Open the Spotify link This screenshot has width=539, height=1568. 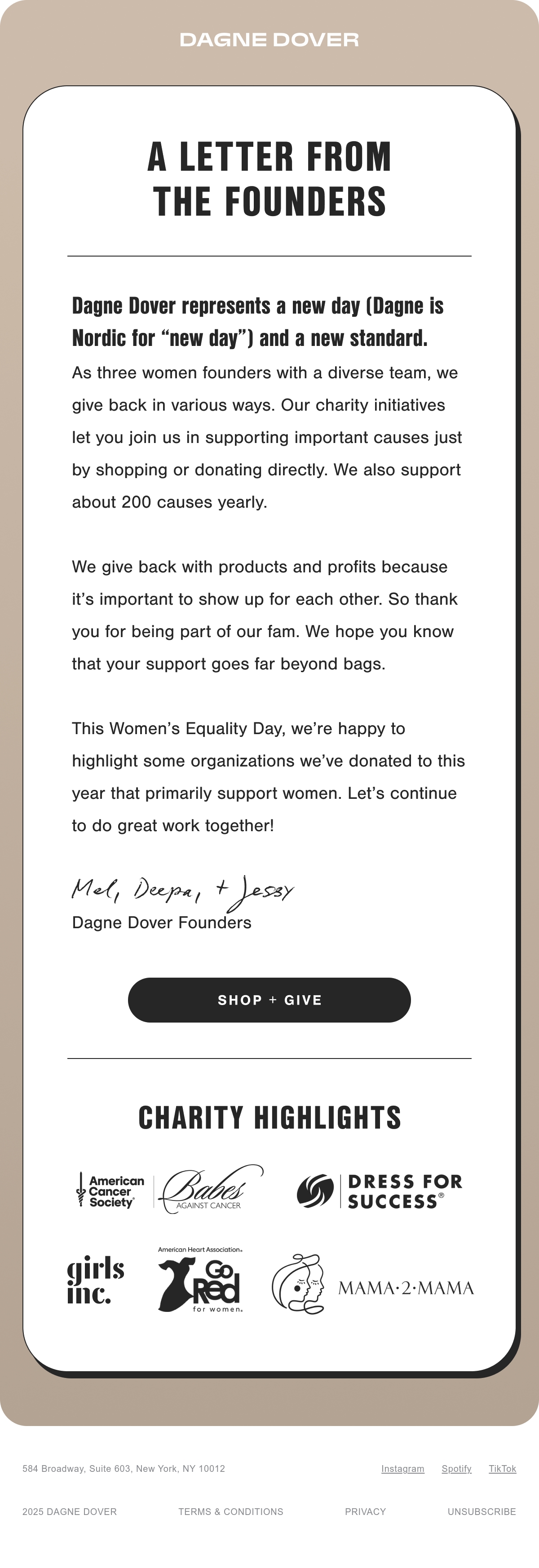tap(456, 1468)
